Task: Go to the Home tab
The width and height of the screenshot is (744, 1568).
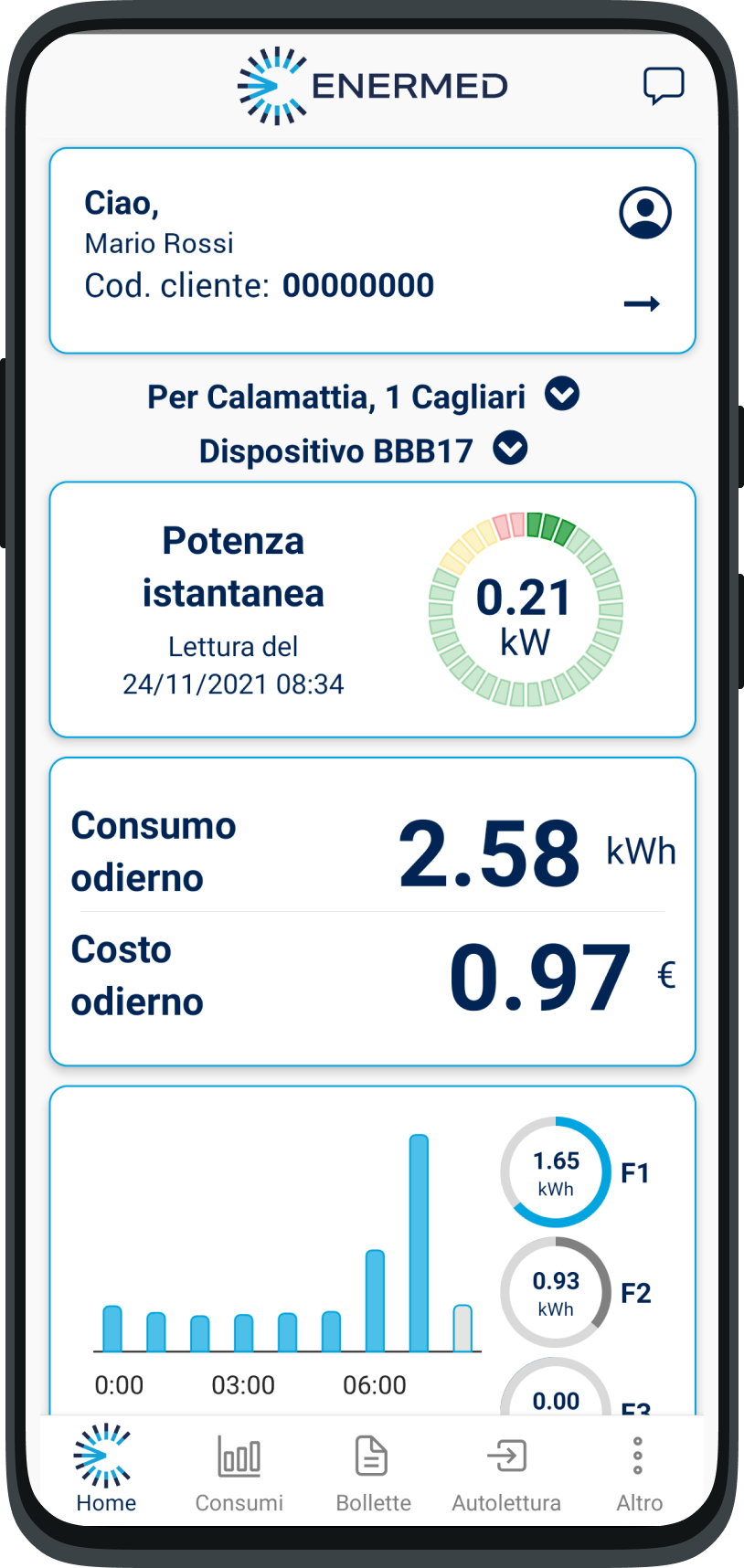Action: click(106, 1467)
